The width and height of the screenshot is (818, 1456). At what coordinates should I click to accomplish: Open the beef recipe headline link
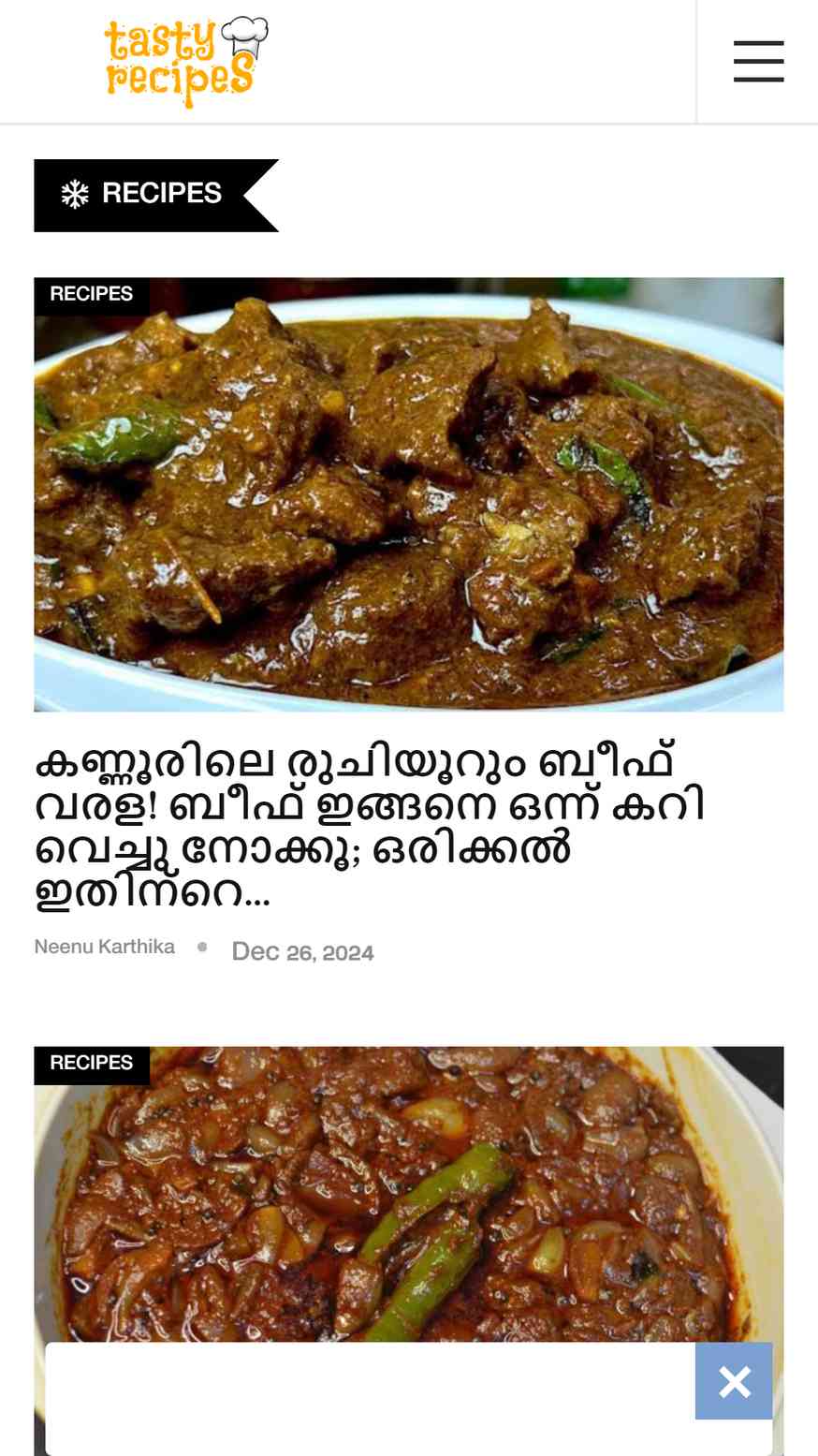tap(370, 829)
